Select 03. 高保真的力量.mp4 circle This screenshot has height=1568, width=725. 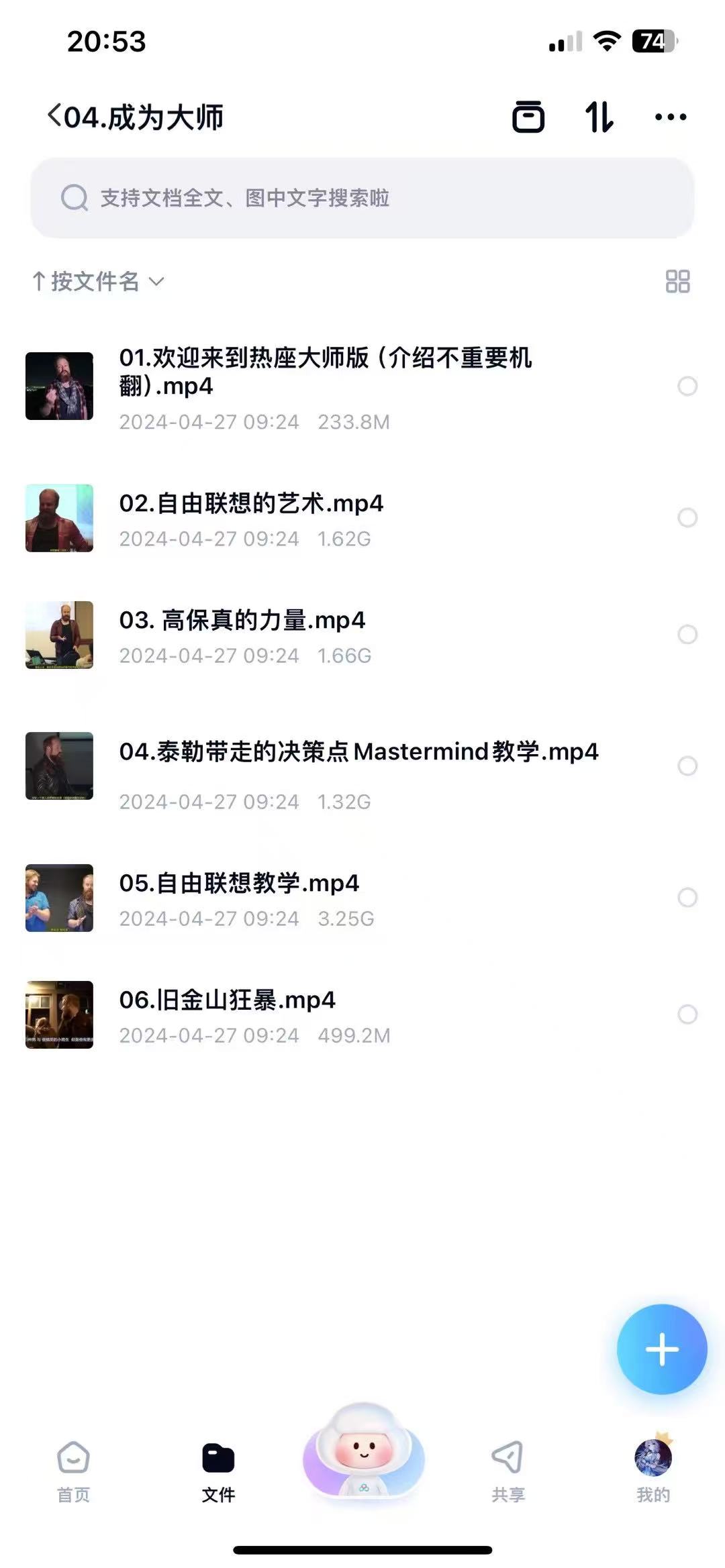coord(687,634)
